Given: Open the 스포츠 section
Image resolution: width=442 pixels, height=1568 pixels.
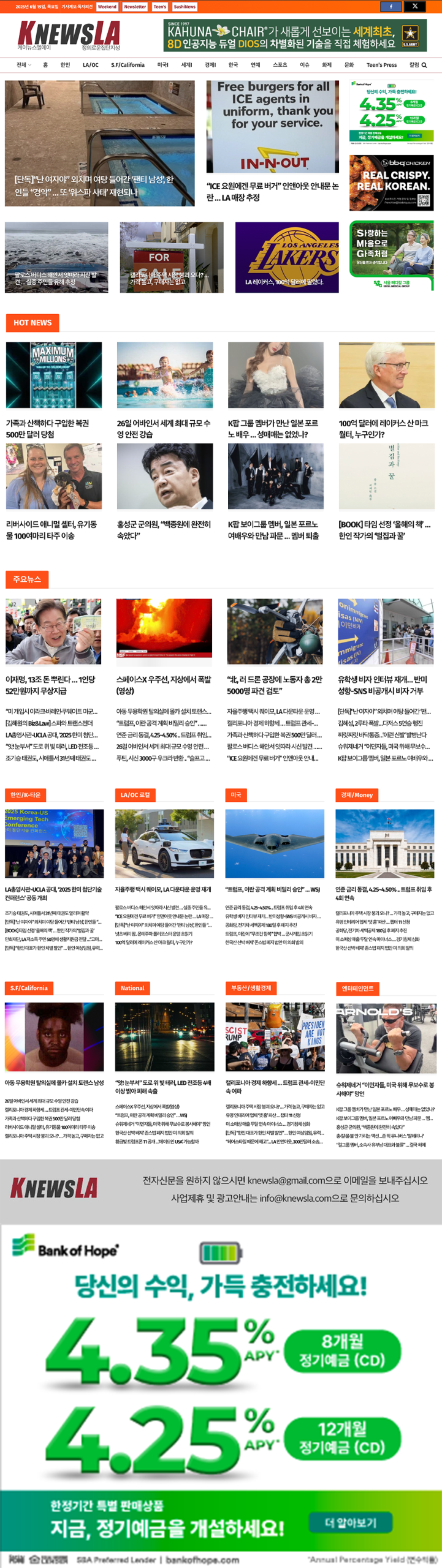Looking at the screenshot, I should tap(280, 65).
